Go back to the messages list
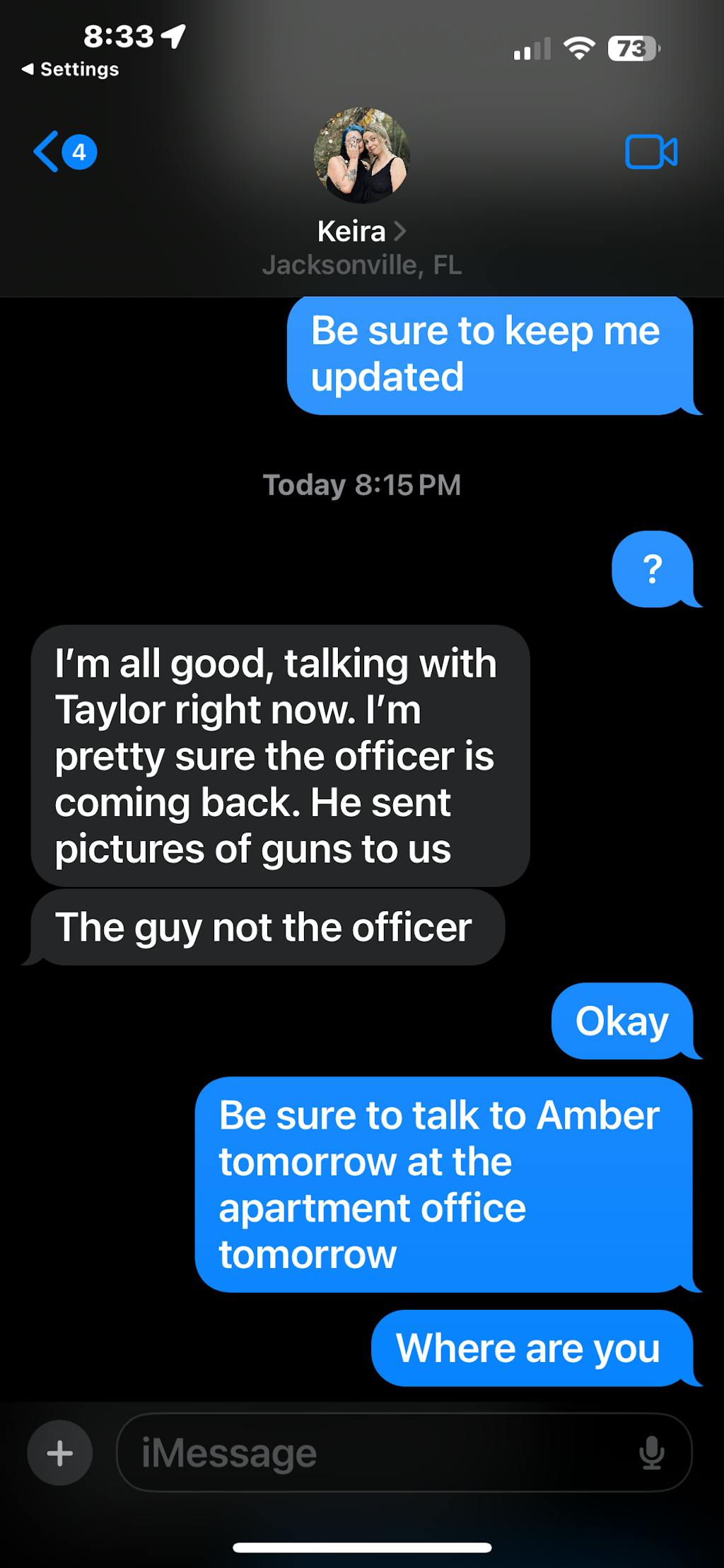Screen dimensions: 724x1568 click(x=64, y=152)
